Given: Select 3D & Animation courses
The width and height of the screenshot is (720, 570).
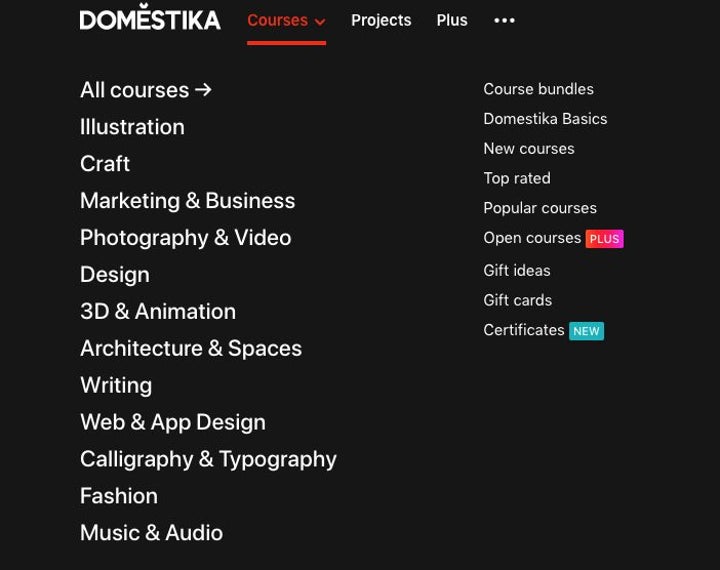Looking at the screenshot, I should (x=158, y=312).
